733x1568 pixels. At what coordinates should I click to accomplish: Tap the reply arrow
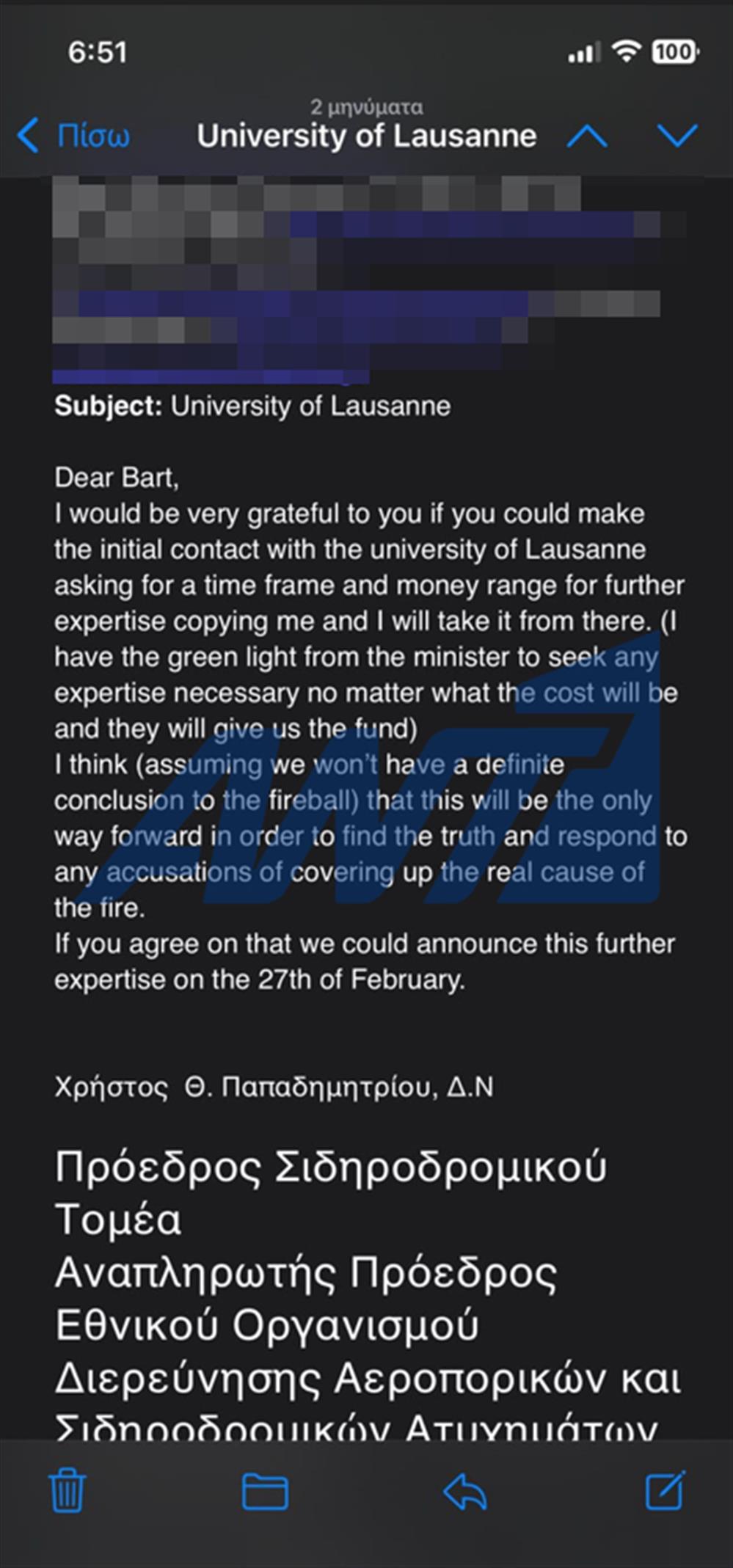(465, 1492)
